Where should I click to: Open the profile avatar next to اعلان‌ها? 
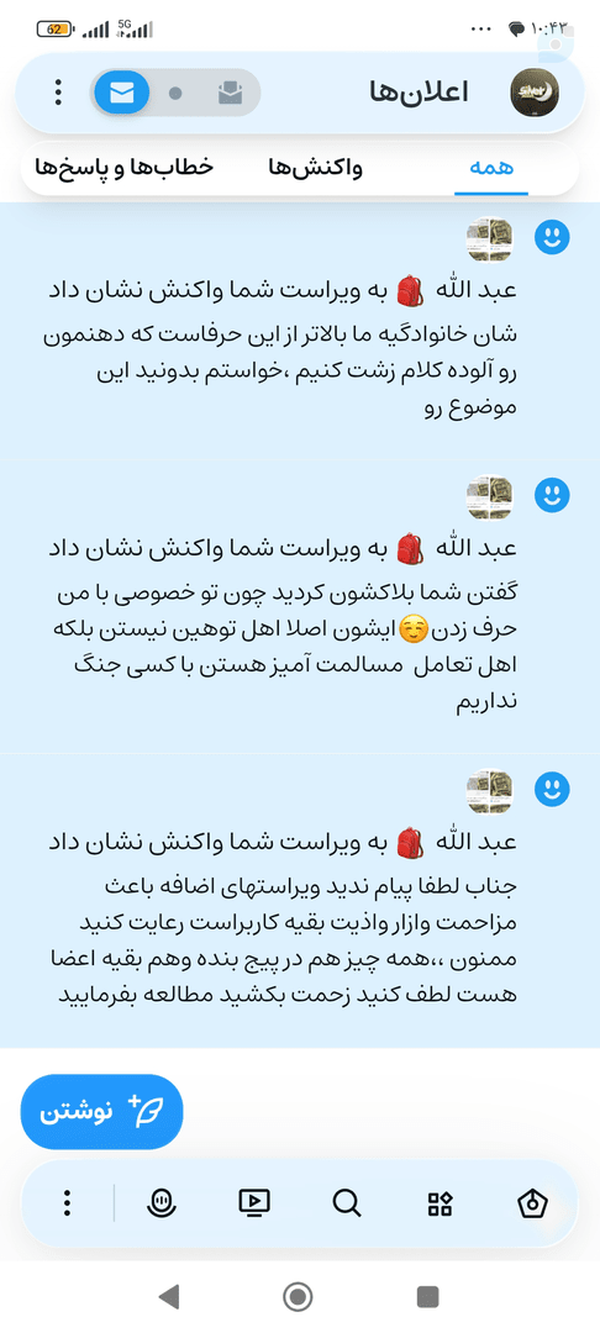pos(535,93)
